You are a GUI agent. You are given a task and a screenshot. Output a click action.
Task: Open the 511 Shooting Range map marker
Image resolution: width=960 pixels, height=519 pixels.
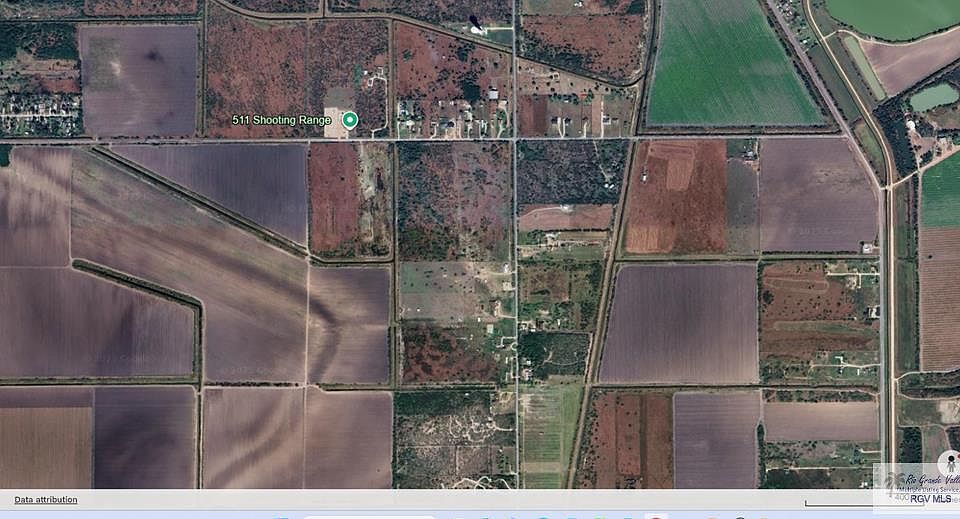coord(349,120)
